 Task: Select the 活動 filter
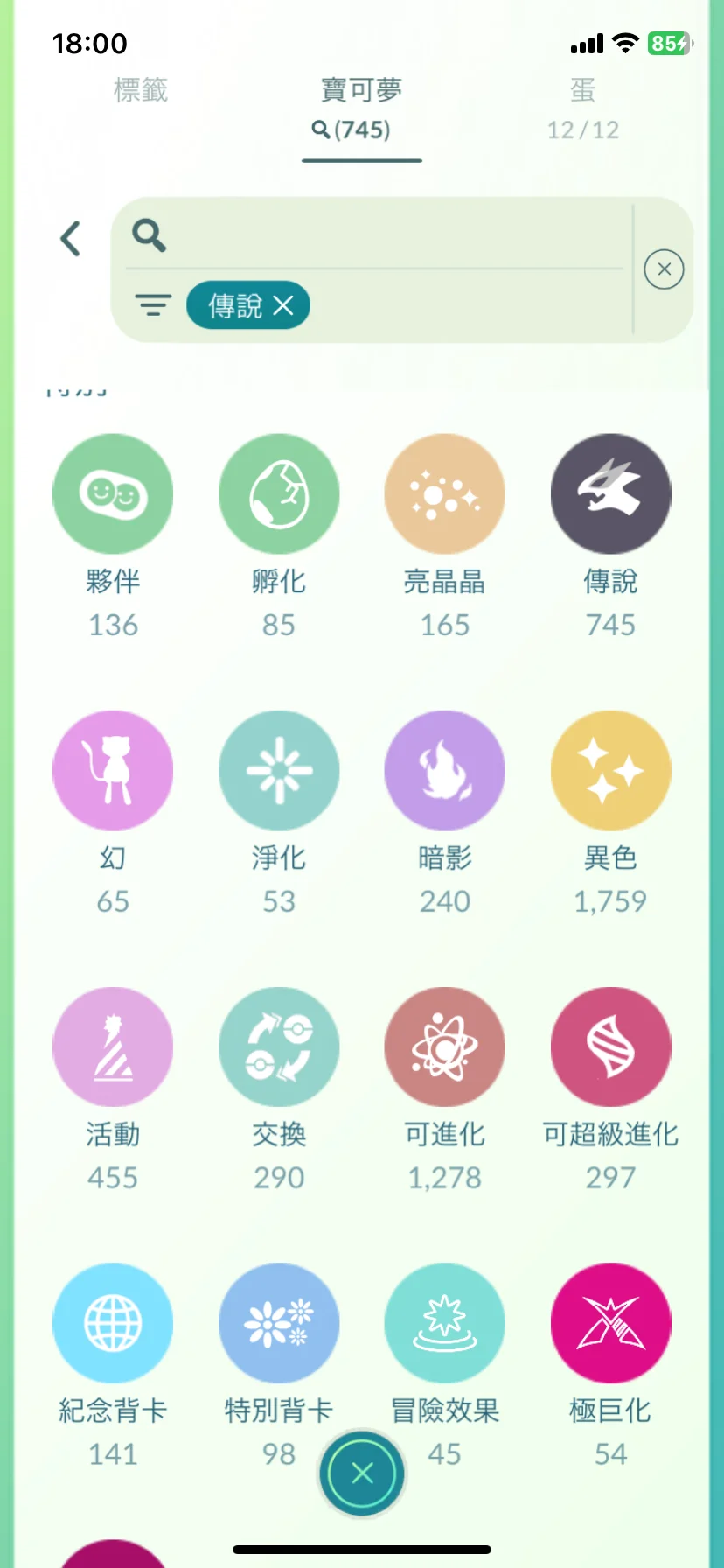click(x=113, y=1047)
